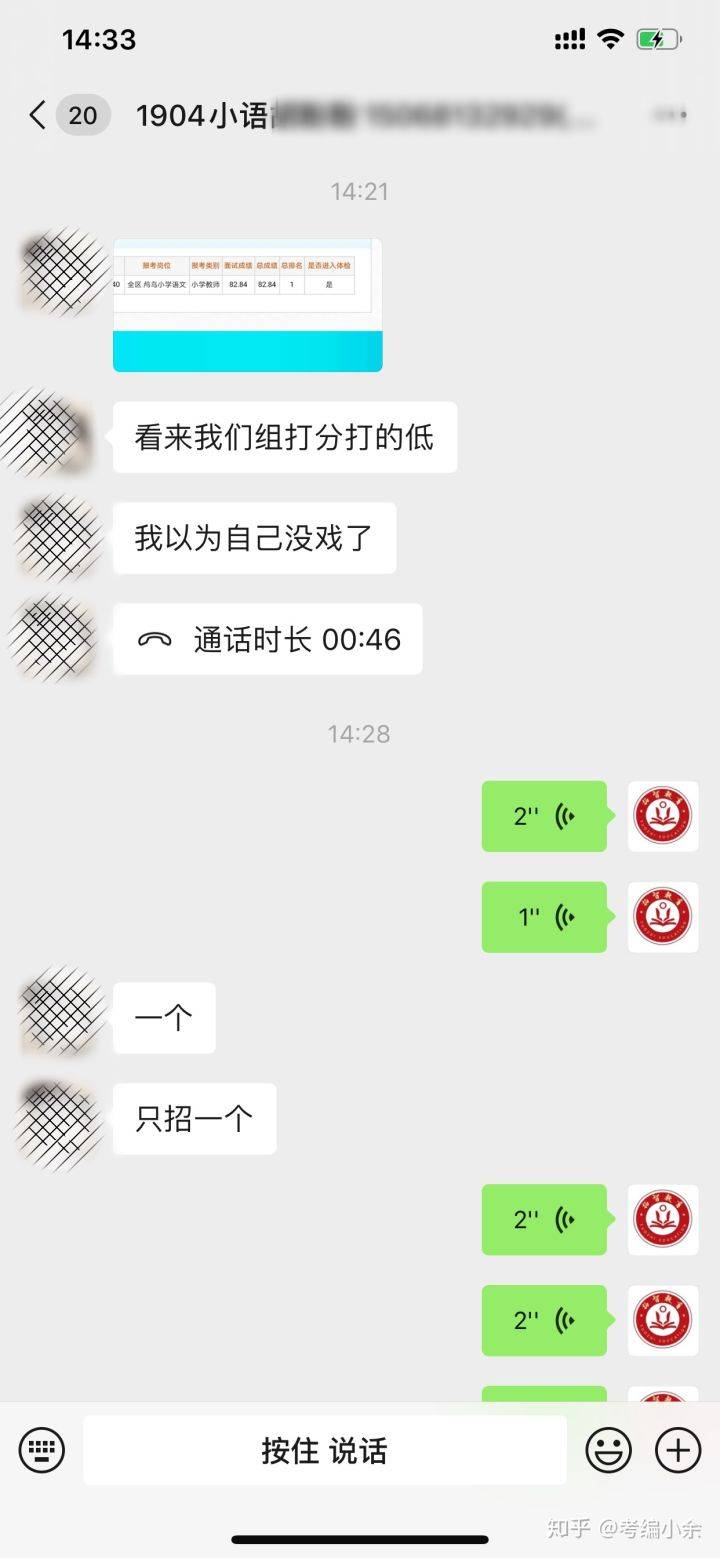The height and width of the screenshot is (1558, 720).
Task: Tap the 只招一个 message bubble
Action: (194, 1118)
